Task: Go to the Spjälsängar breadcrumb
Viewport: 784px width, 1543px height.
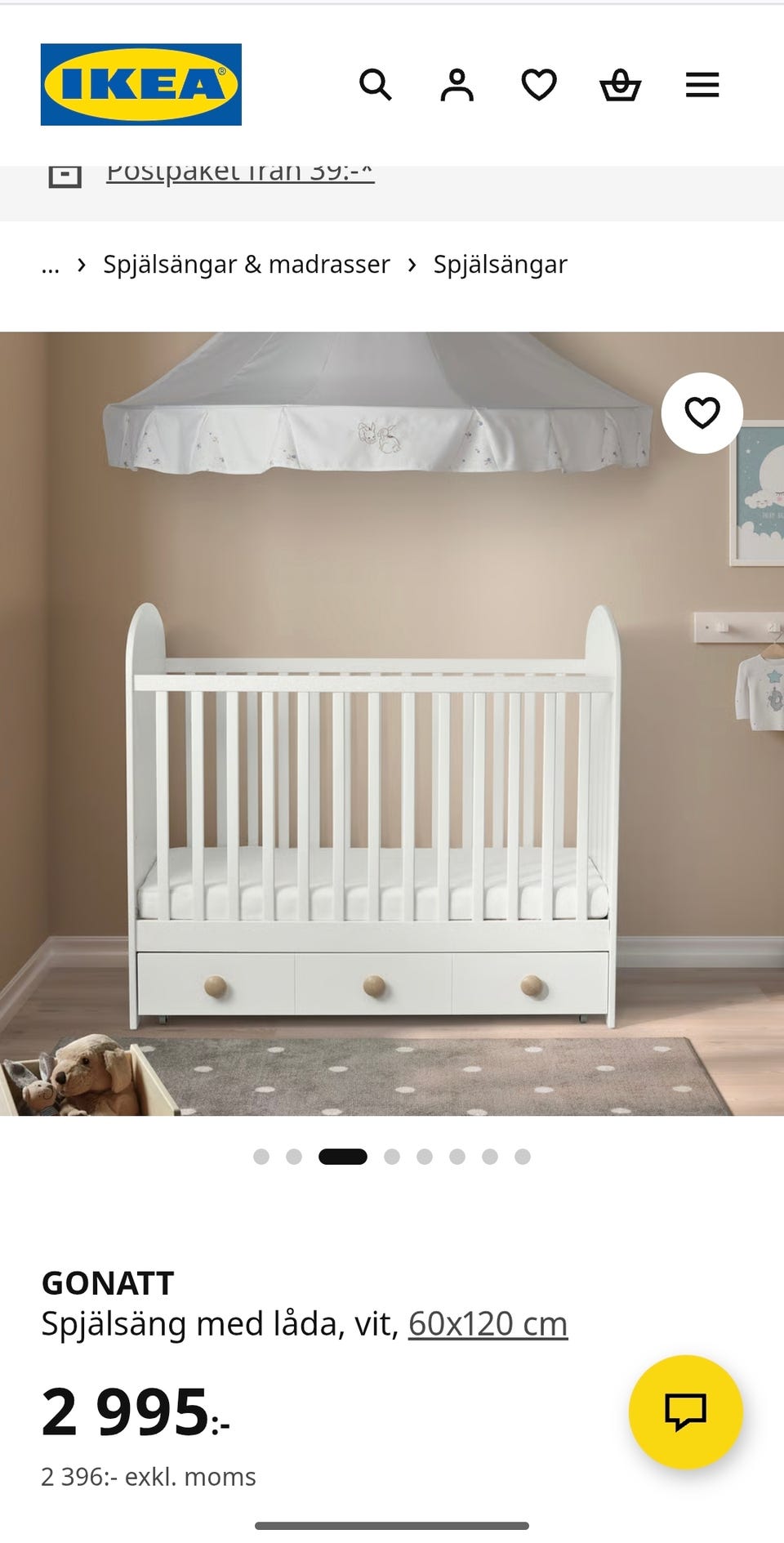Action: 500,265
